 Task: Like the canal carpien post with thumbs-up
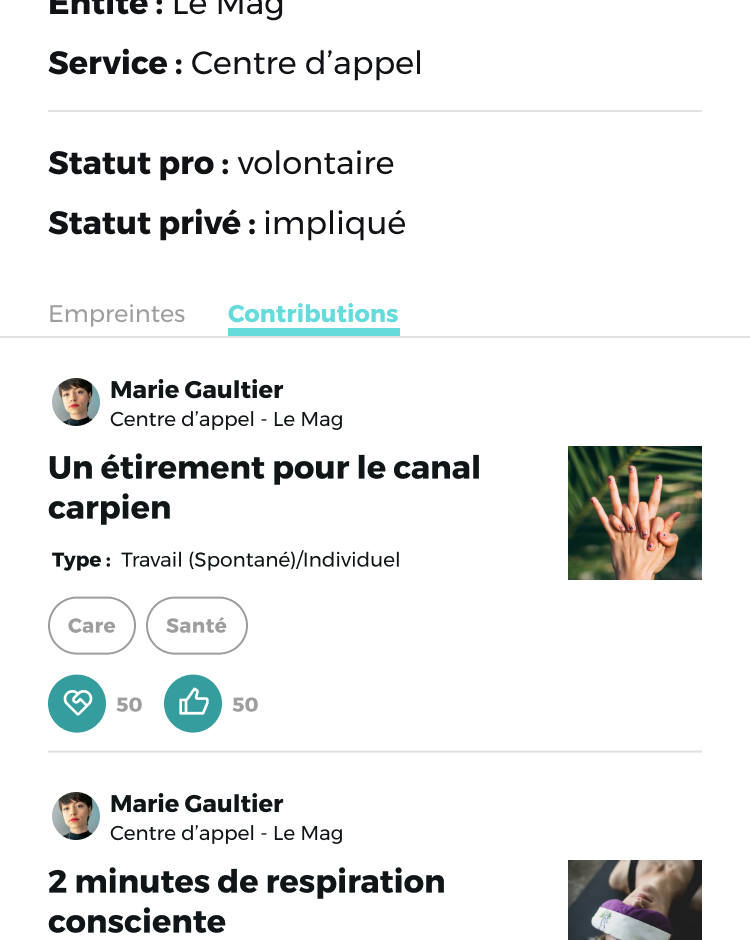pyautogui.click(x=193, y=703)
